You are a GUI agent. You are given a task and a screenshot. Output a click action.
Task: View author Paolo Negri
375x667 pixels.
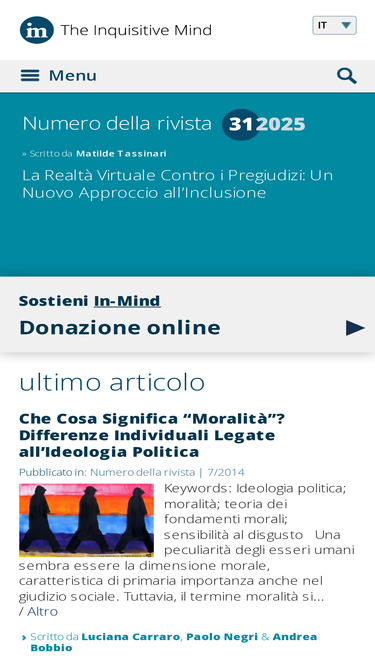(222, 637)
